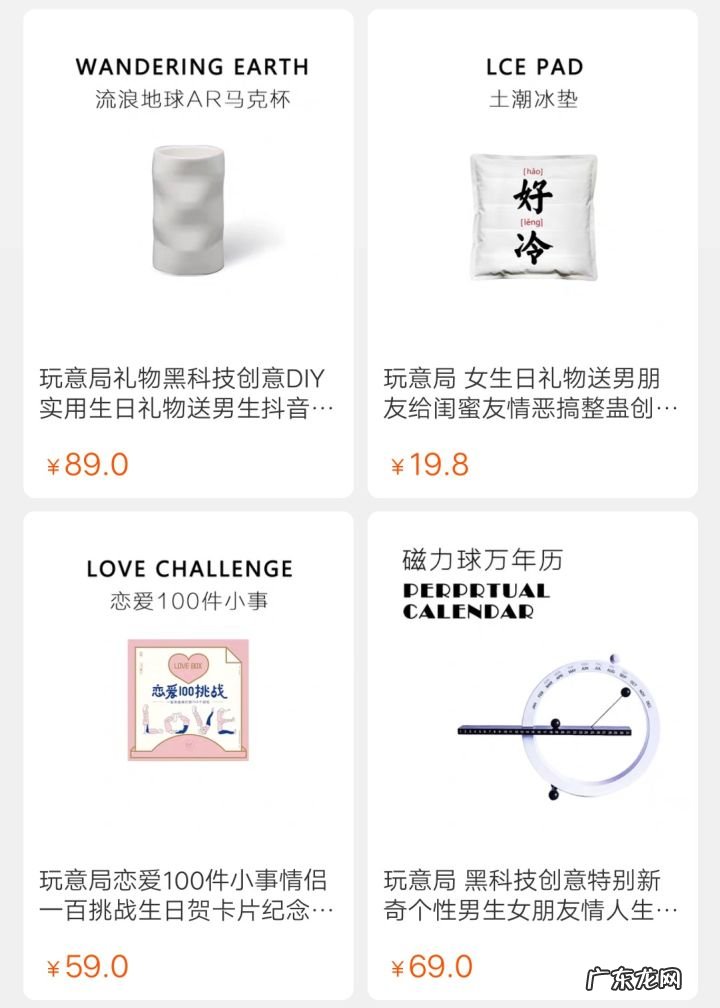
Task: Open the LOVE CHALLENGE product title
Action: pyautogui.click(x=188, y=569)
